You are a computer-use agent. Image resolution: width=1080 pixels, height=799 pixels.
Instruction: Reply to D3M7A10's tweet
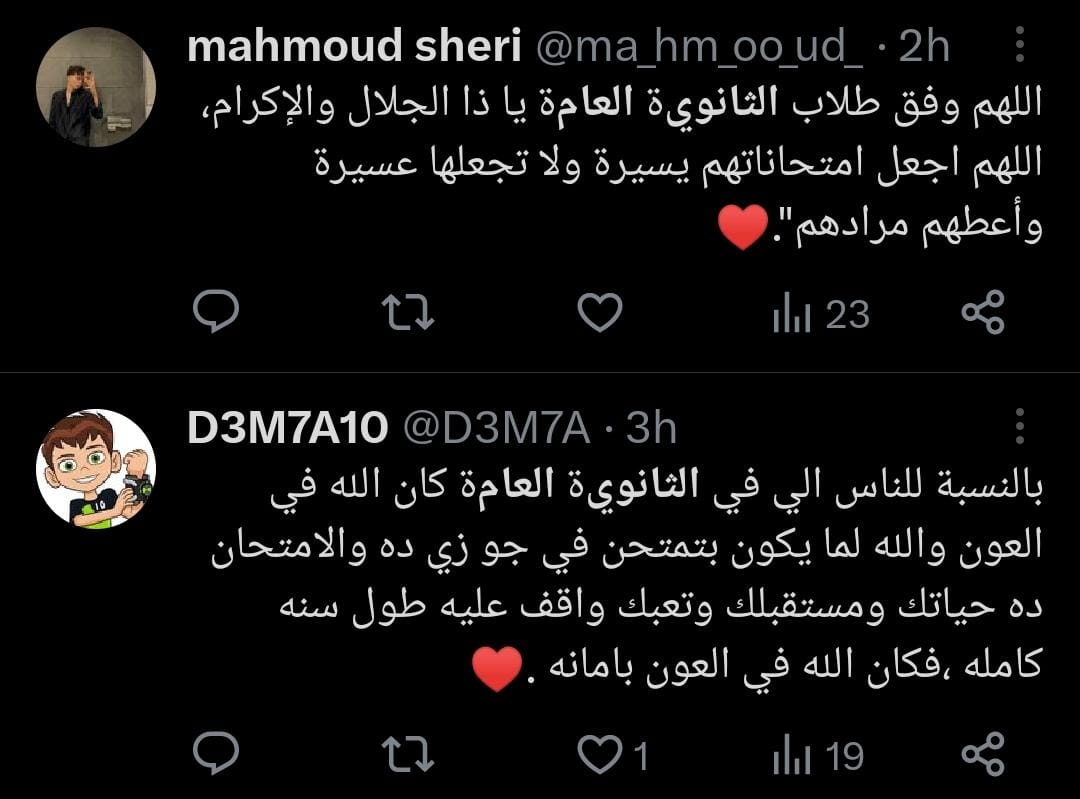tap(214, 754)
